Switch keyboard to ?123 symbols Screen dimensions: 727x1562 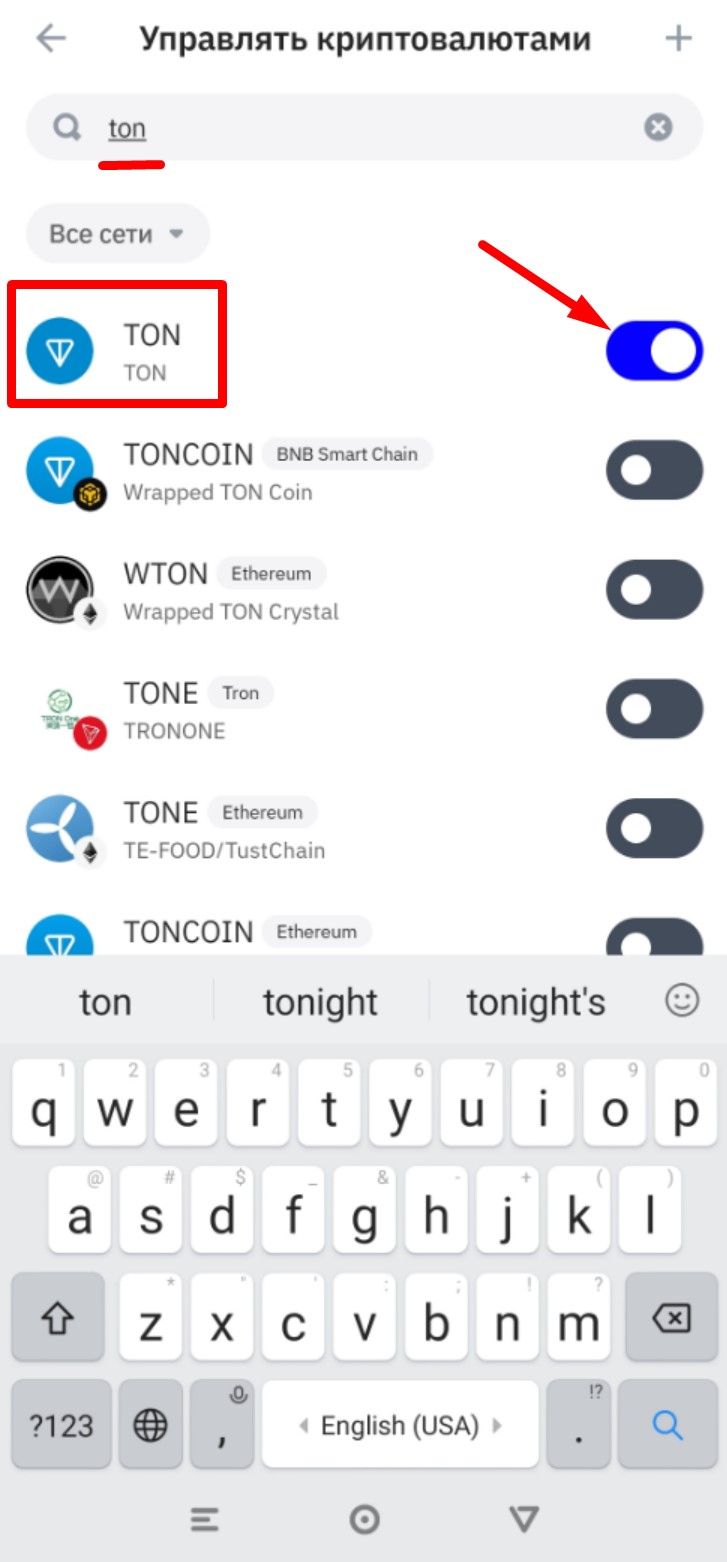[x=60, y=1425]
